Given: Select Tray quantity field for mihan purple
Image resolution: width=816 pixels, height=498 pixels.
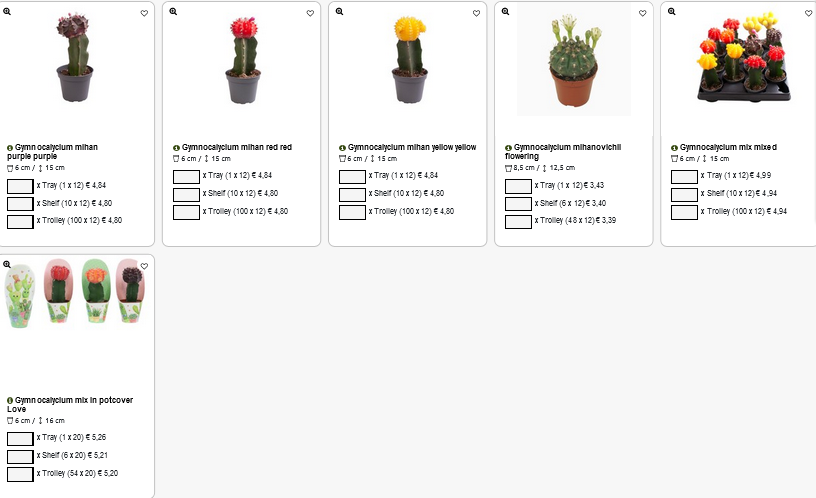Looking at the screenshot, I should 20,185.
